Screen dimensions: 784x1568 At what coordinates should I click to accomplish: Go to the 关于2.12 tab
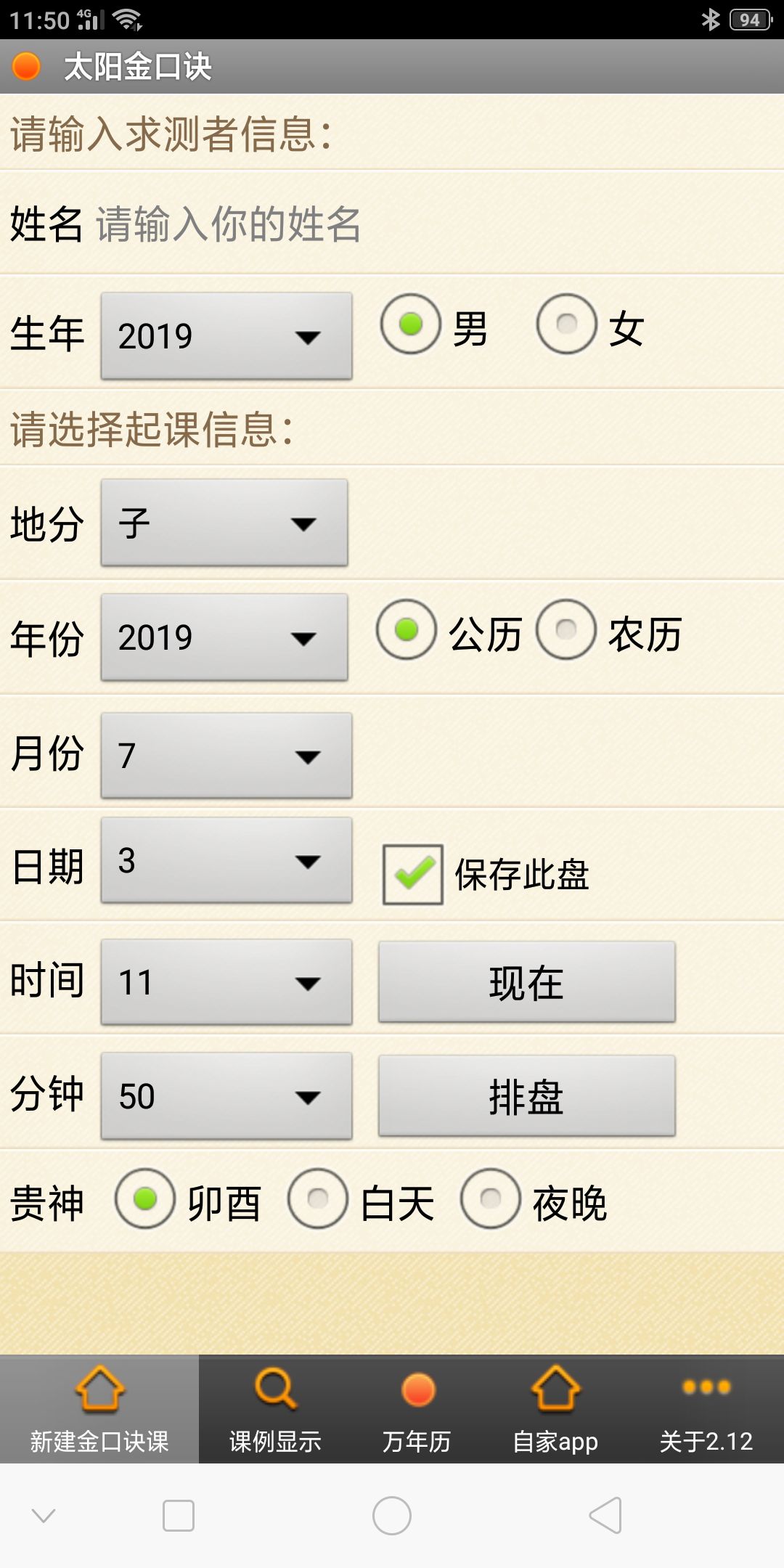[706, 1410]
